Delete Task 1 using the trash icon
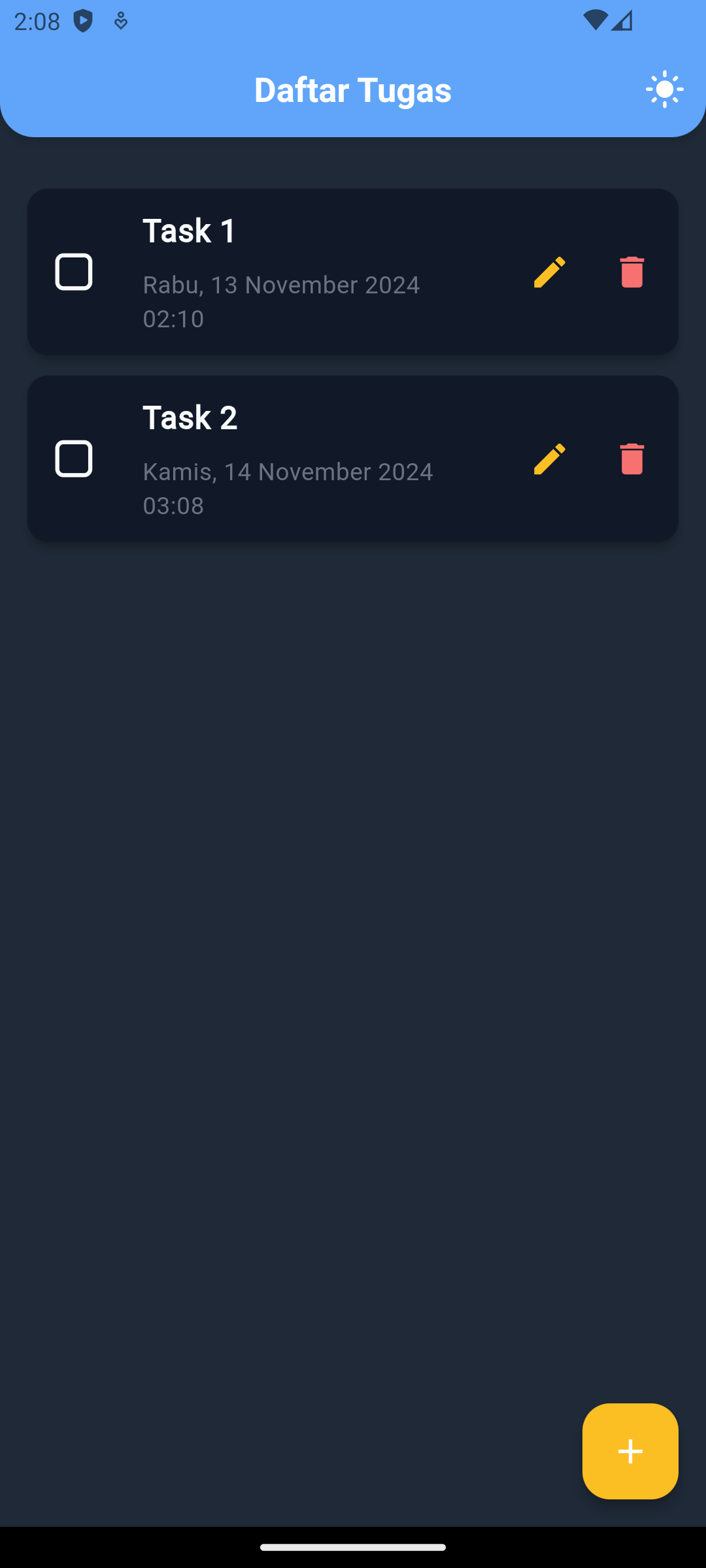The height and width of the screenshot is (1568, 706). (631, 272)
